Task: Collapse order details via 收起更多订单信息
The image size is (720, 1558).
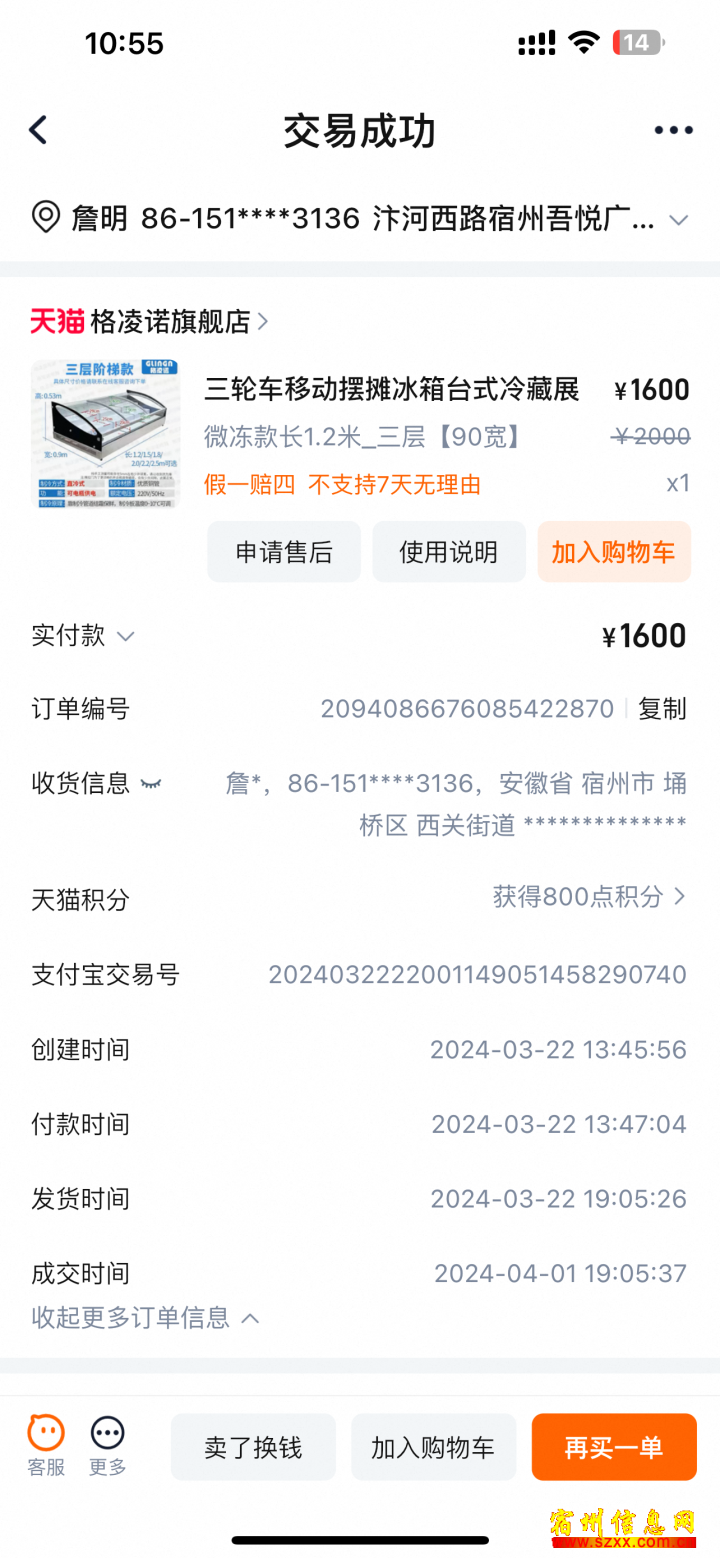Action: (146, 1318)
